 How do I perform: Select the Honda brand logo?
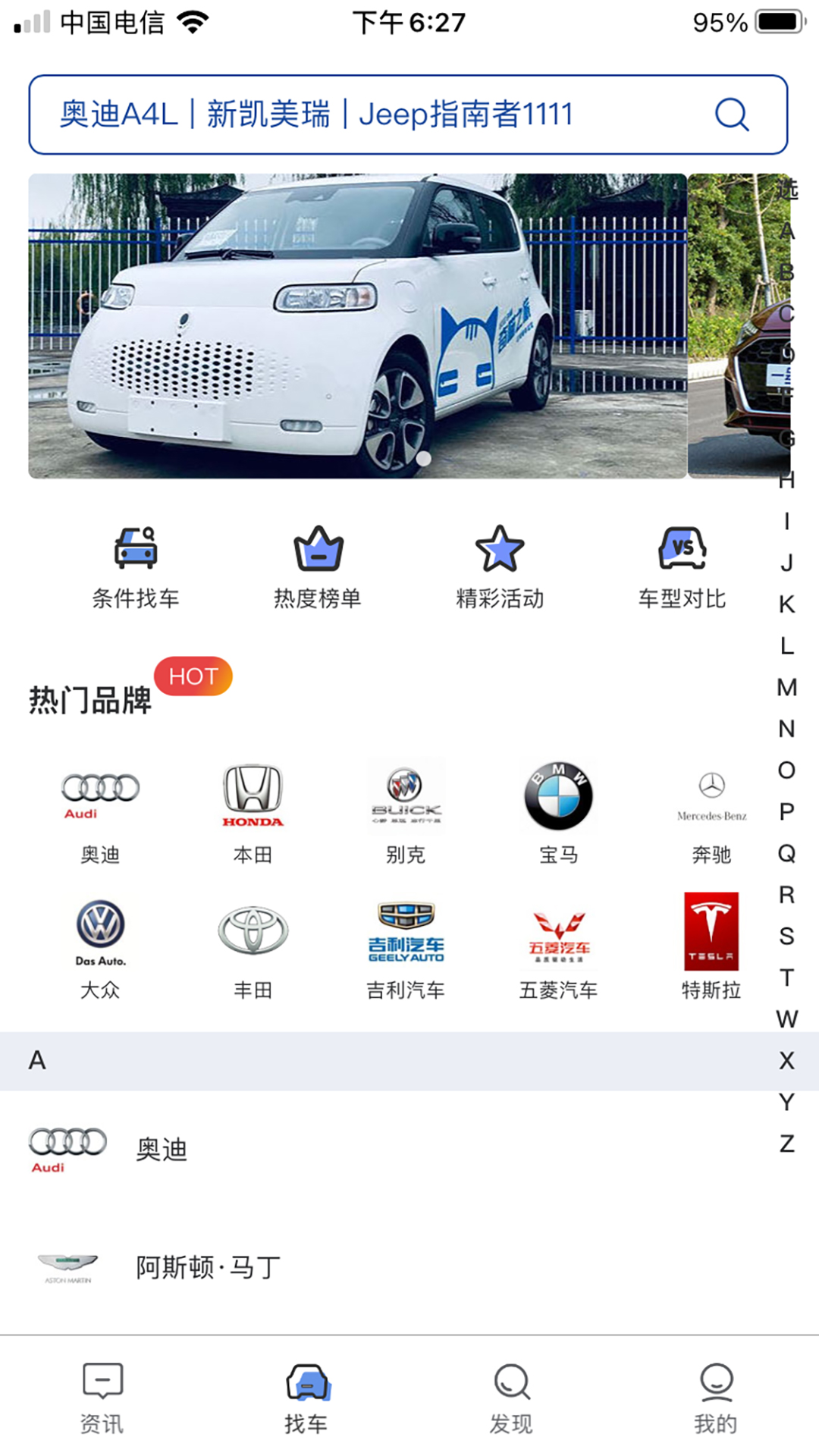tap(253, 796)
